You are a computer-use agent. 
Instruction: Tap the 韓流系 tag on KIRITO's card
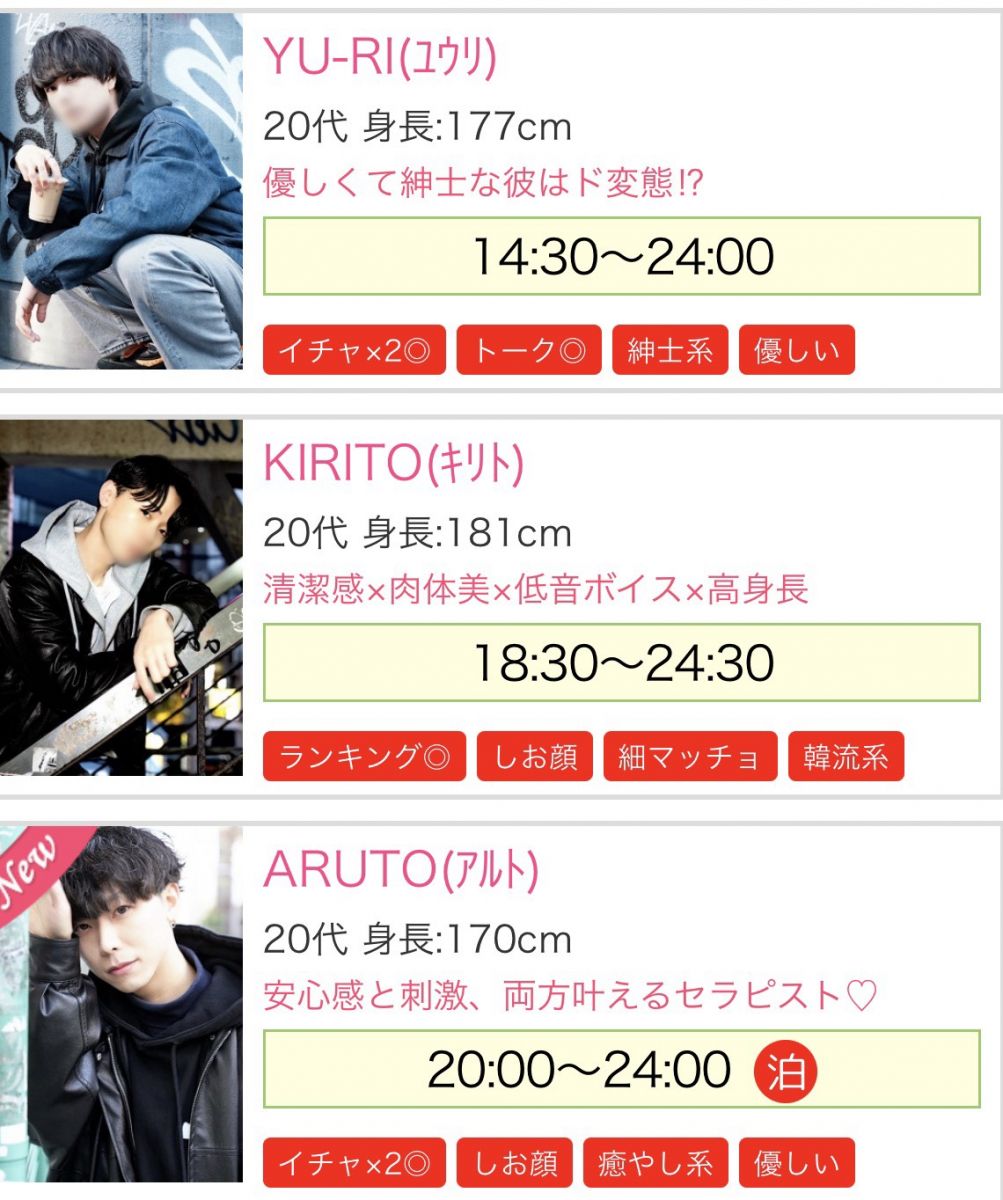[x=846, y=757]
